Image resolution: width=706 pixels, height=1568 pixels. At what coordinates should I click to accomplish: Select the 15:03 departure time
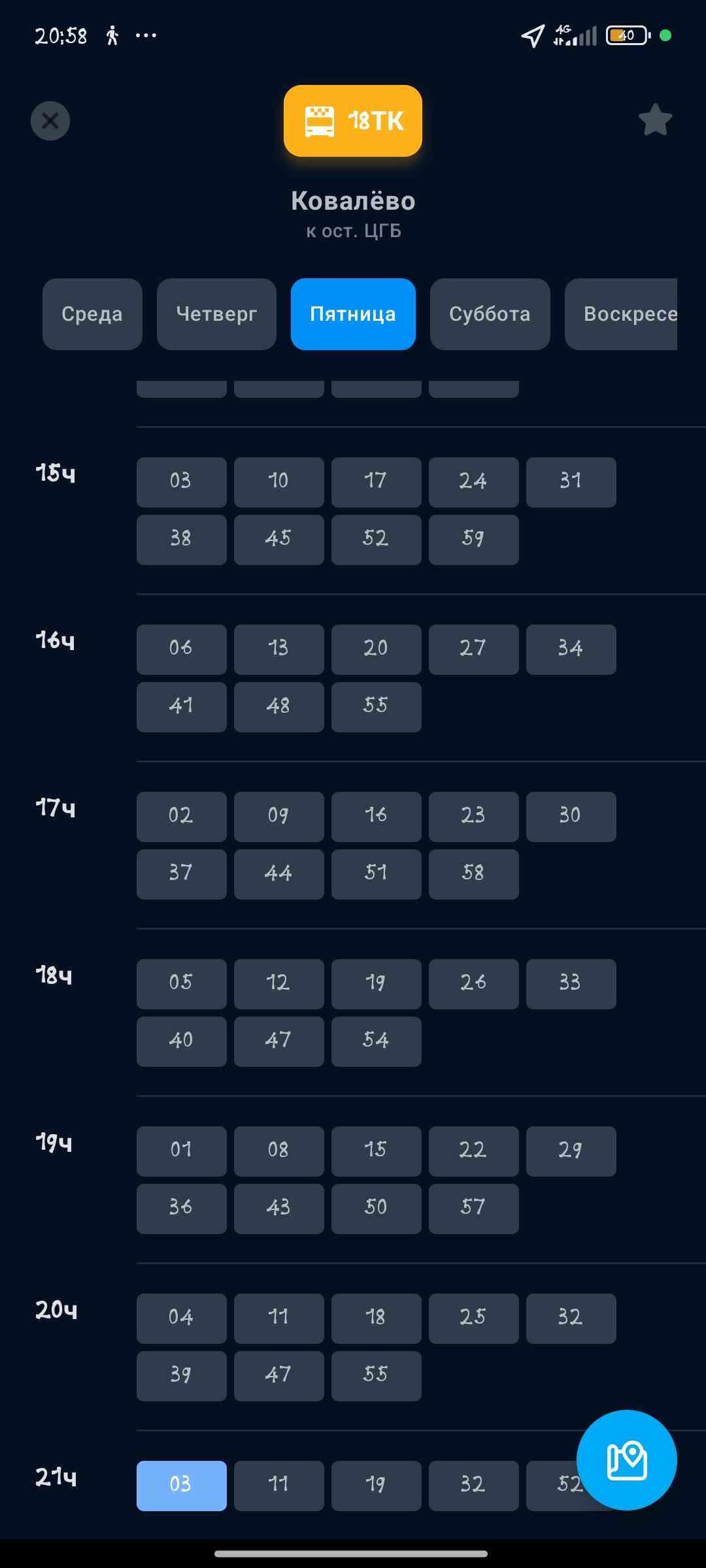point(181,482)
